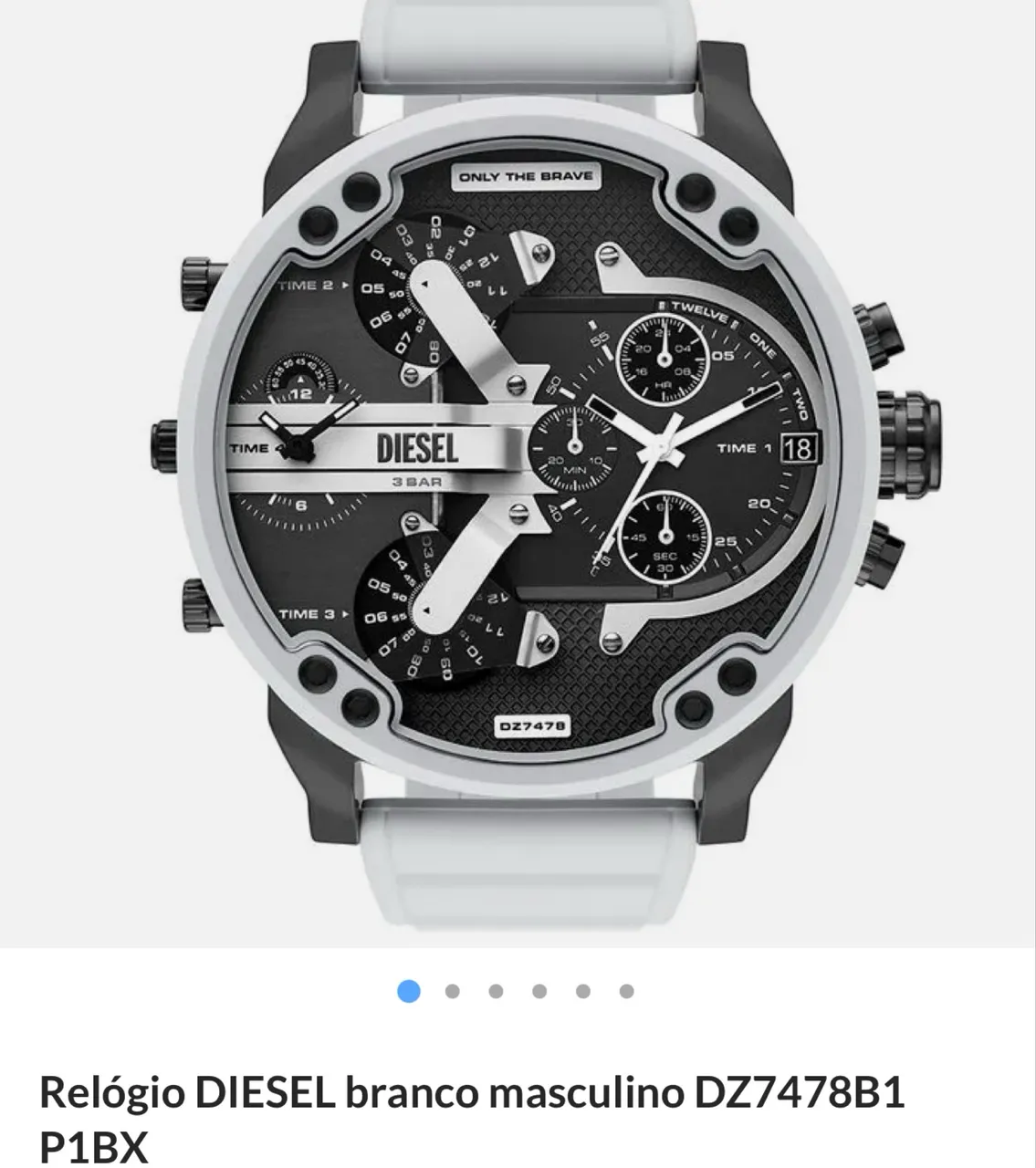Select the last carousel indicator dot
Viewport: 1036px width, 1168px height.
[x=626, y=992]
